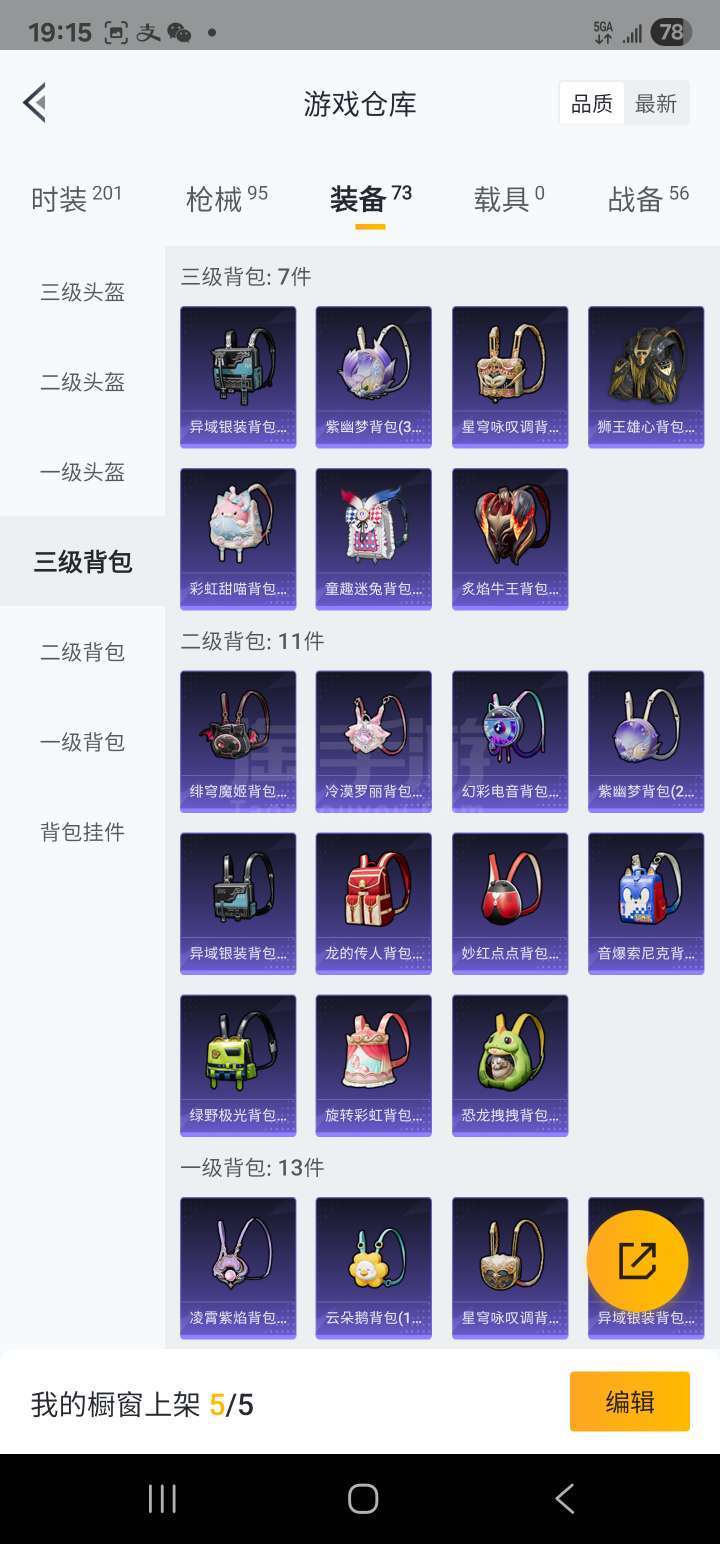Switch to the 时装 tab
The image size is (720, 1544).
pyautogui.click(x=75, y=198)
